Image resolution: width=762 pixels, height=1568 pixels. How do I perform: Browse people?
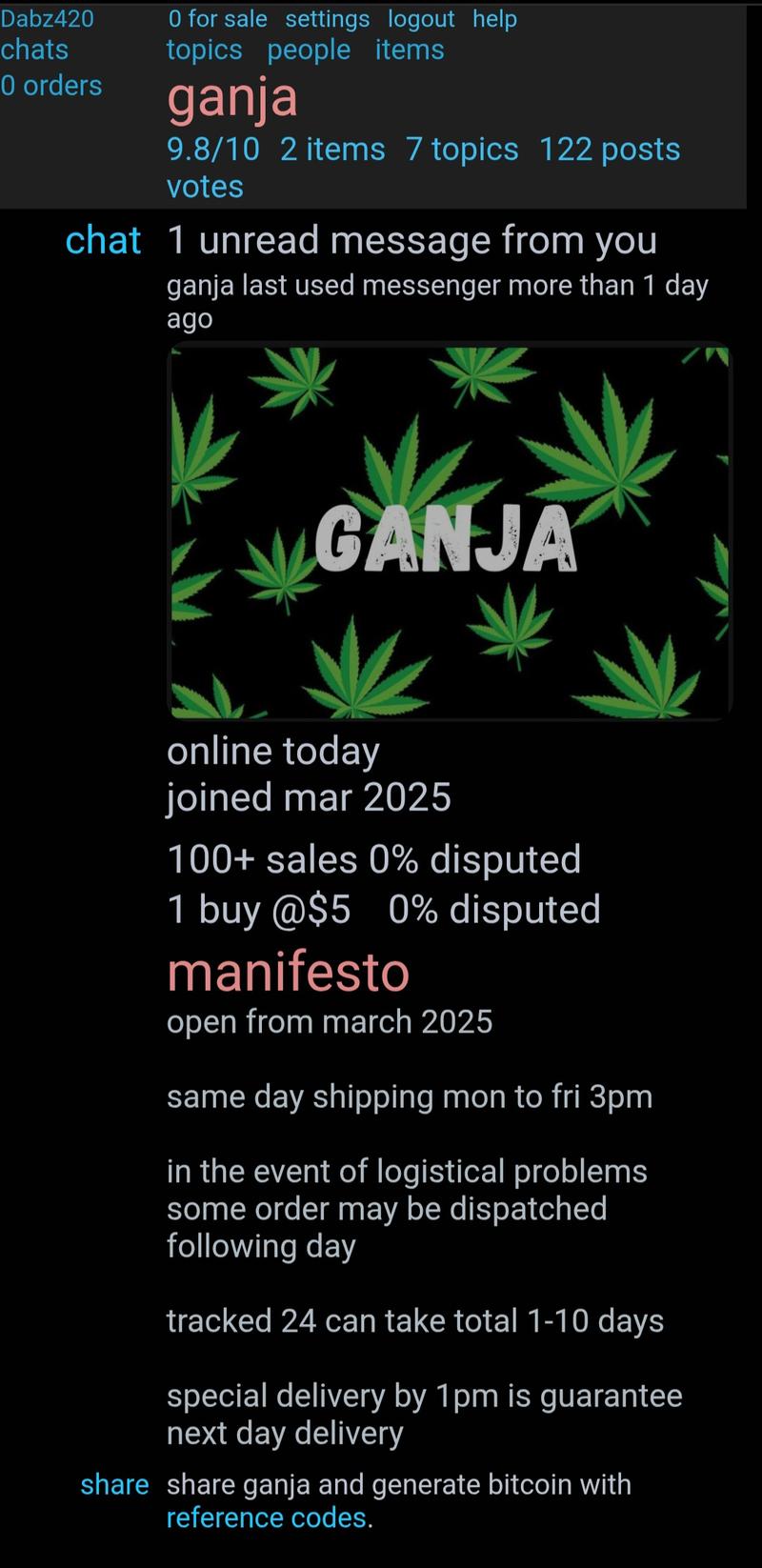point(309,50)
